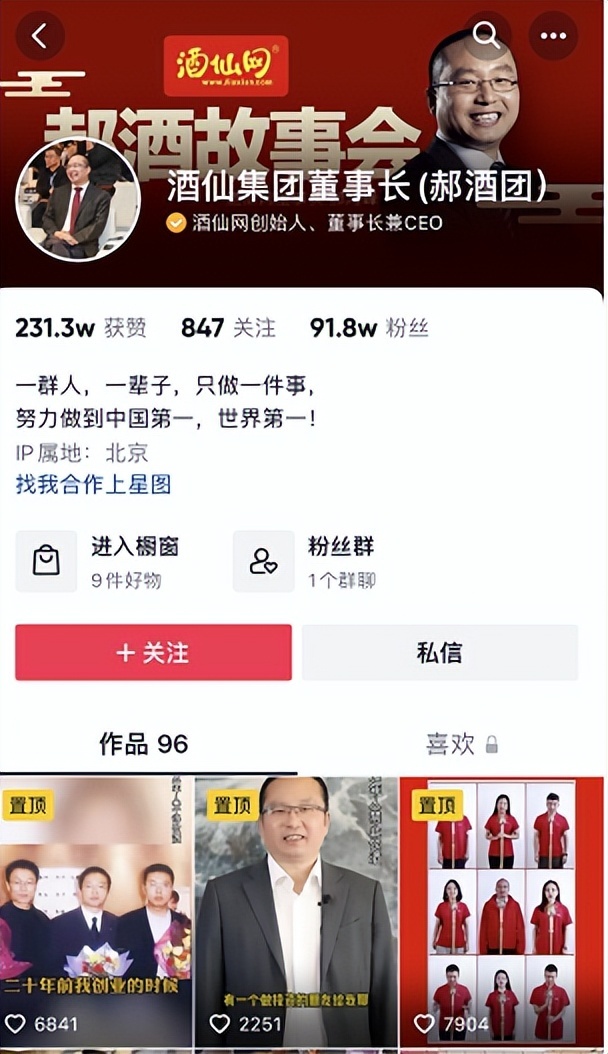This screenshot has height=1054, width=608.
Task: Play the pinned video with 2251 likes
Action: pyautogui.click(x=296, y=912)
